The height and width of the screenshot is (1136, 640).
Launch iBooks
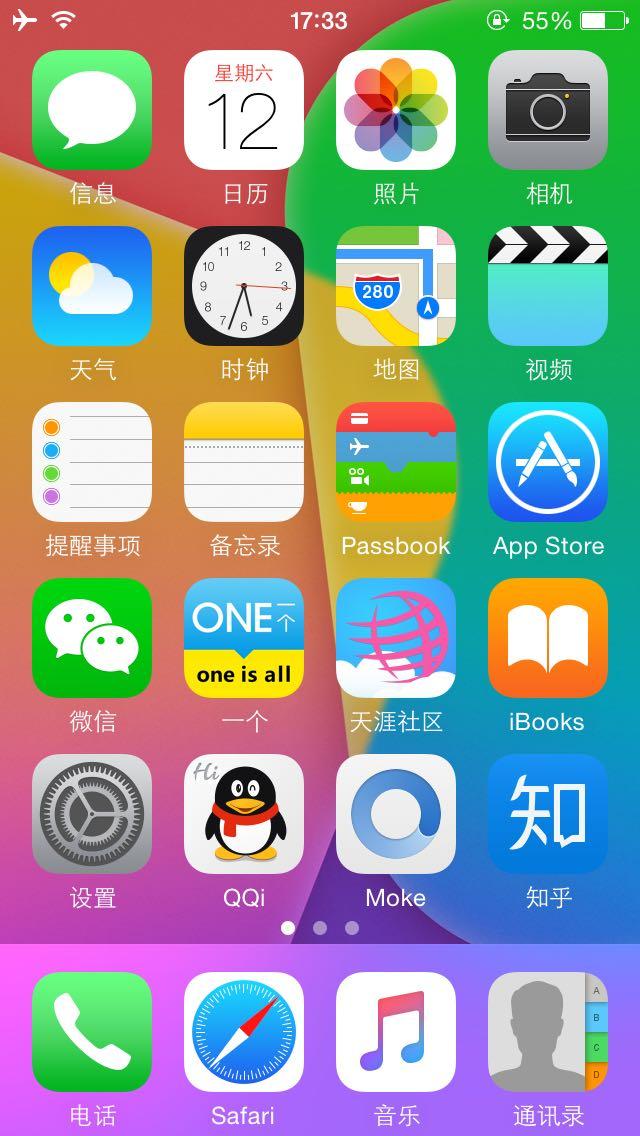(548, 638)
